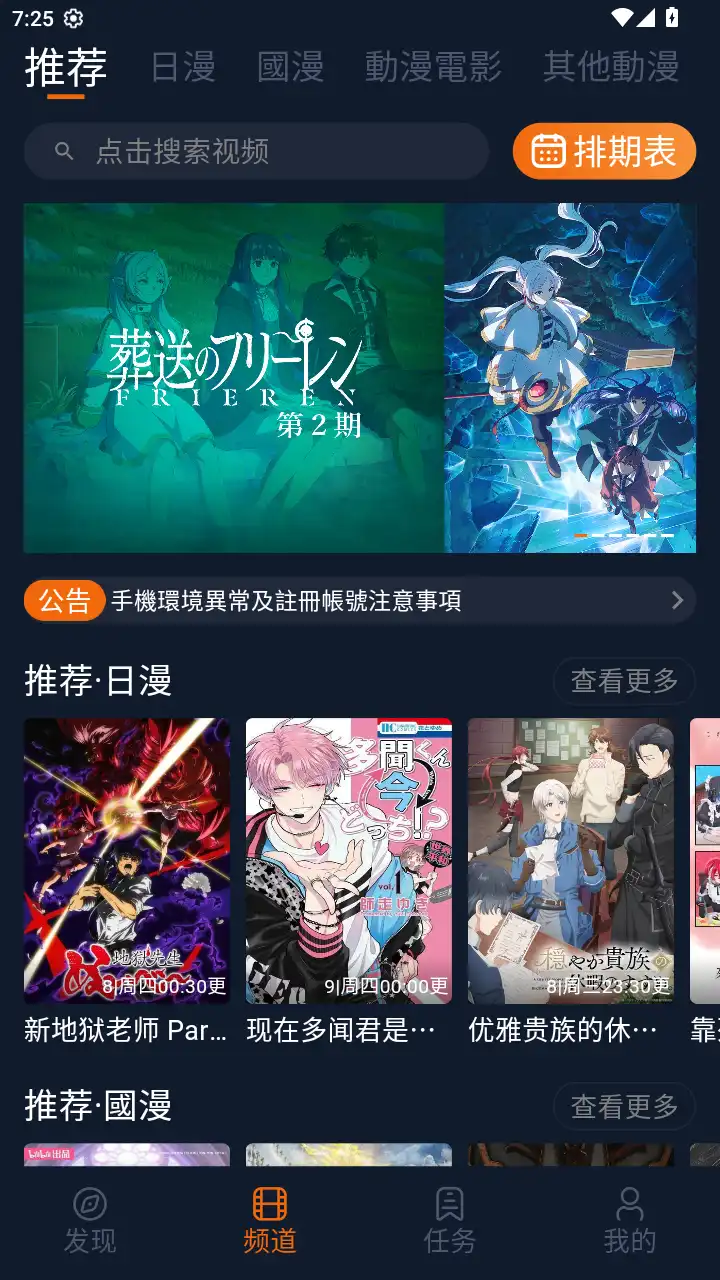This screenshot has height=1280, width=720.
Task: Click the orange 公告 announcement badge
Action: [64, 600]
